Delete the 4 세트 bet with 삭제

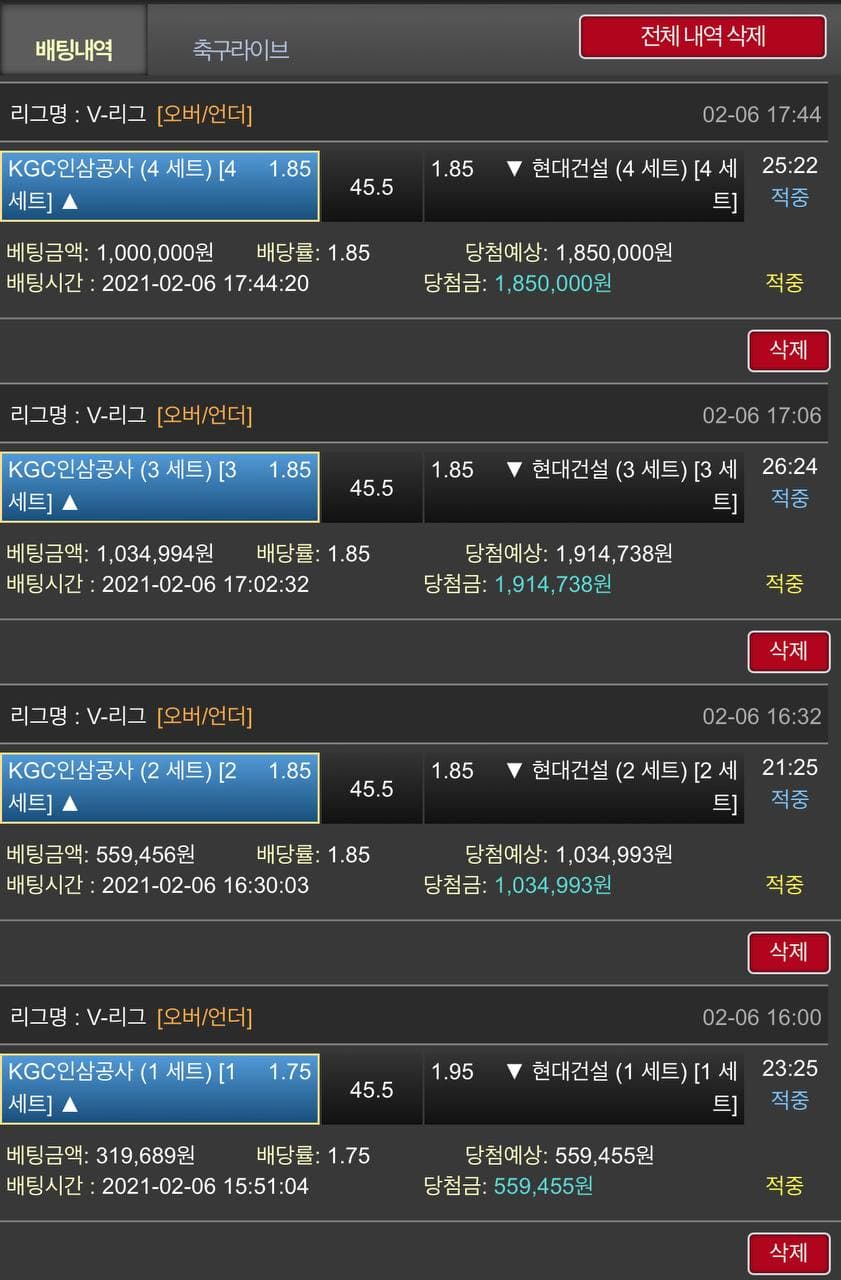pos(788,350)
